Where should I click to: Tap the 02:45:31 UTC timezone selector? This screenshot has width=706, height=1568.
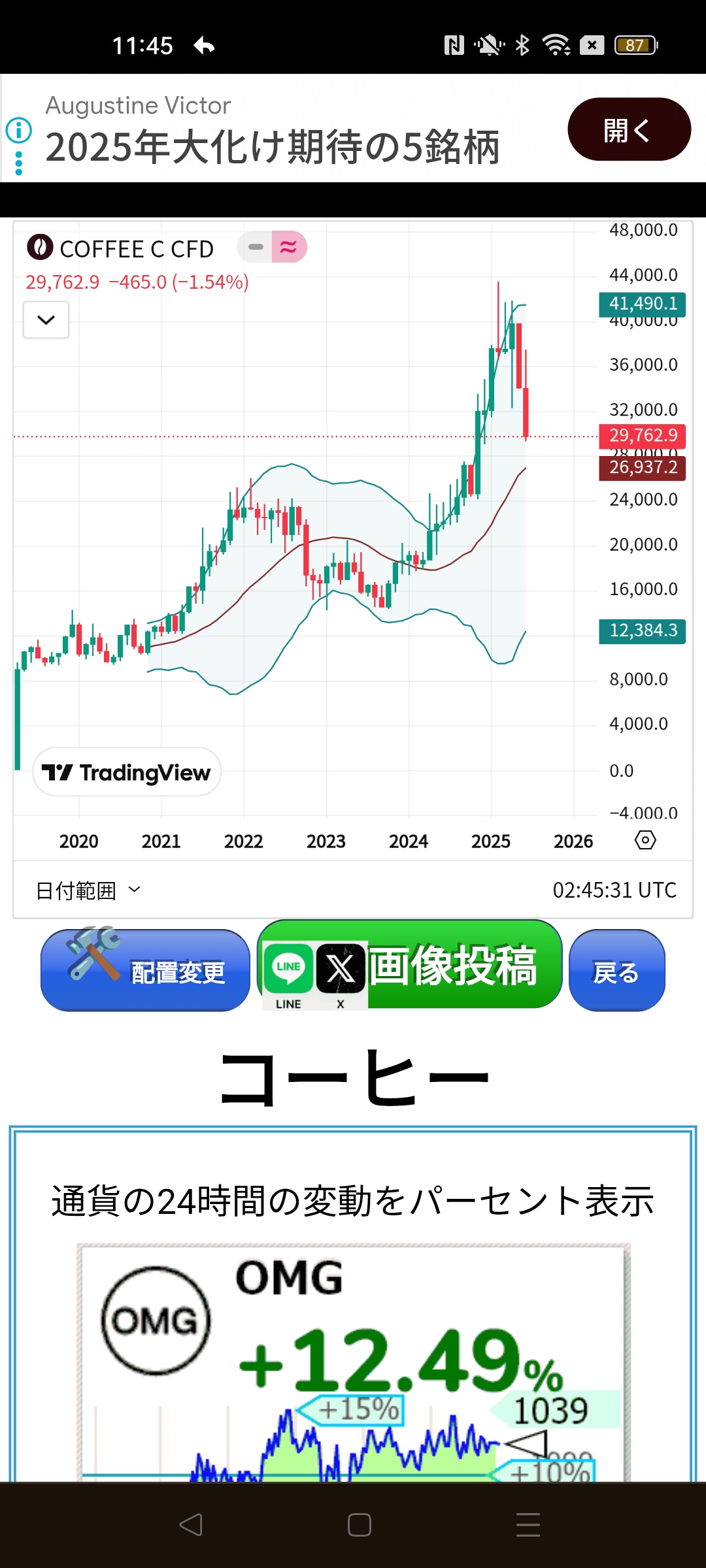pyautogui.click(x=614, y=890)
